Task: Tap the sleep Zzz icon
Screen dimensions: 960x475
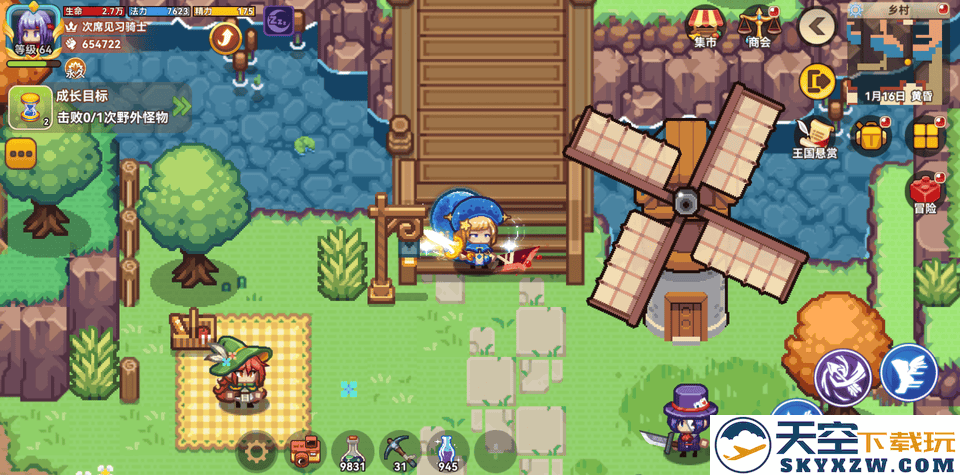Action: pos(279,18)
